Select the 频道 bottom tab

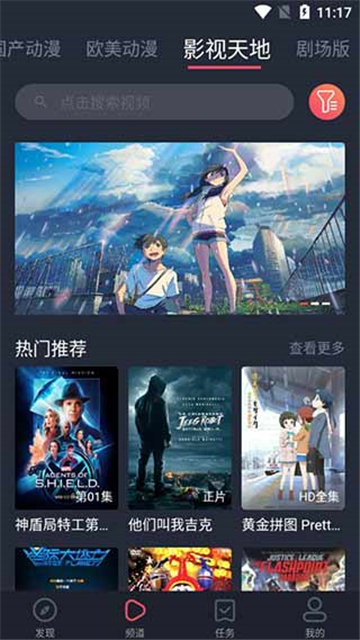tap(135, 618)
